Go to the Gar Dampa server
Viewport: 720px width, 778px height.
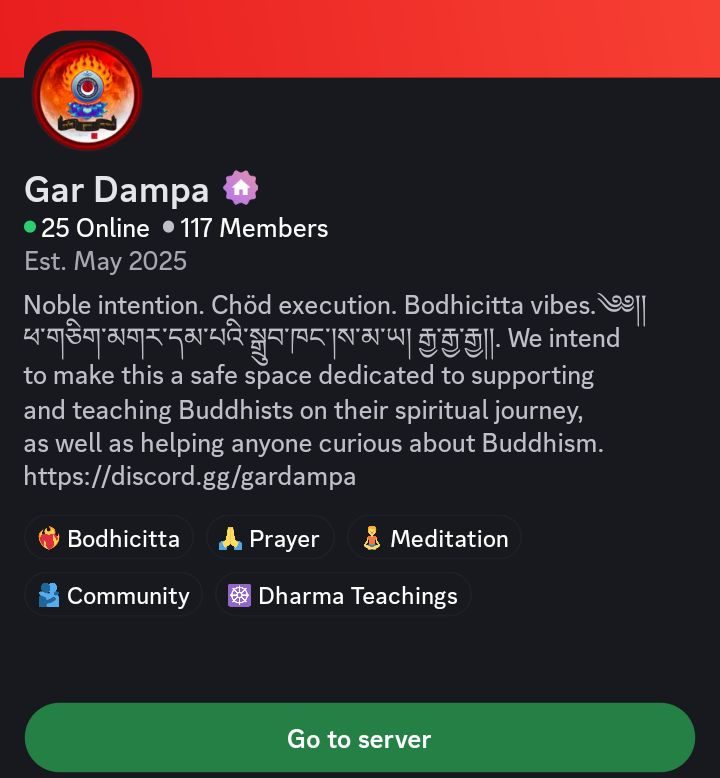click(x=359, y=738)
